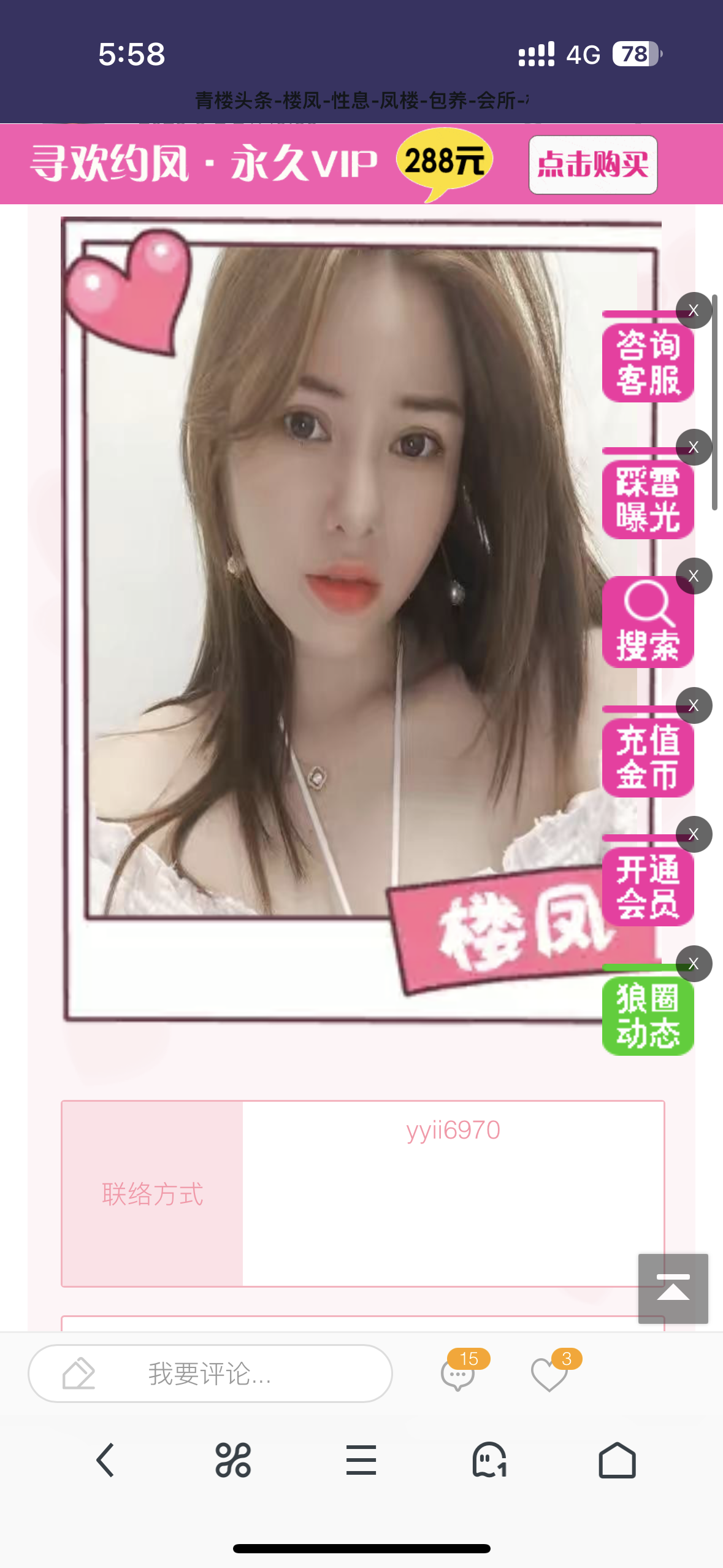
Task: Close the 充值金币 floating button
Action: 694,705
